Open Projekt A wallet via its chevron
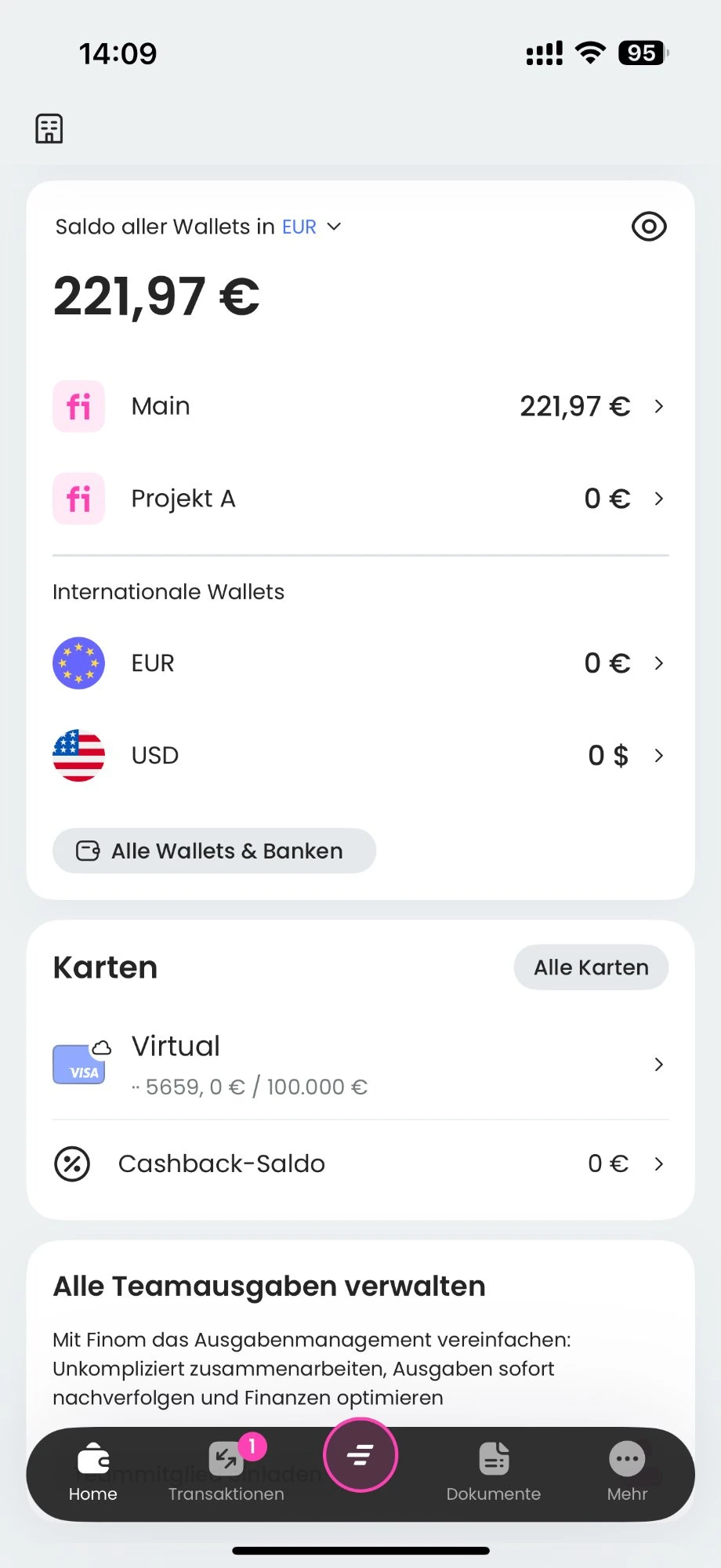The height and width of the screenshot is (1568, 721). point(658,499)
